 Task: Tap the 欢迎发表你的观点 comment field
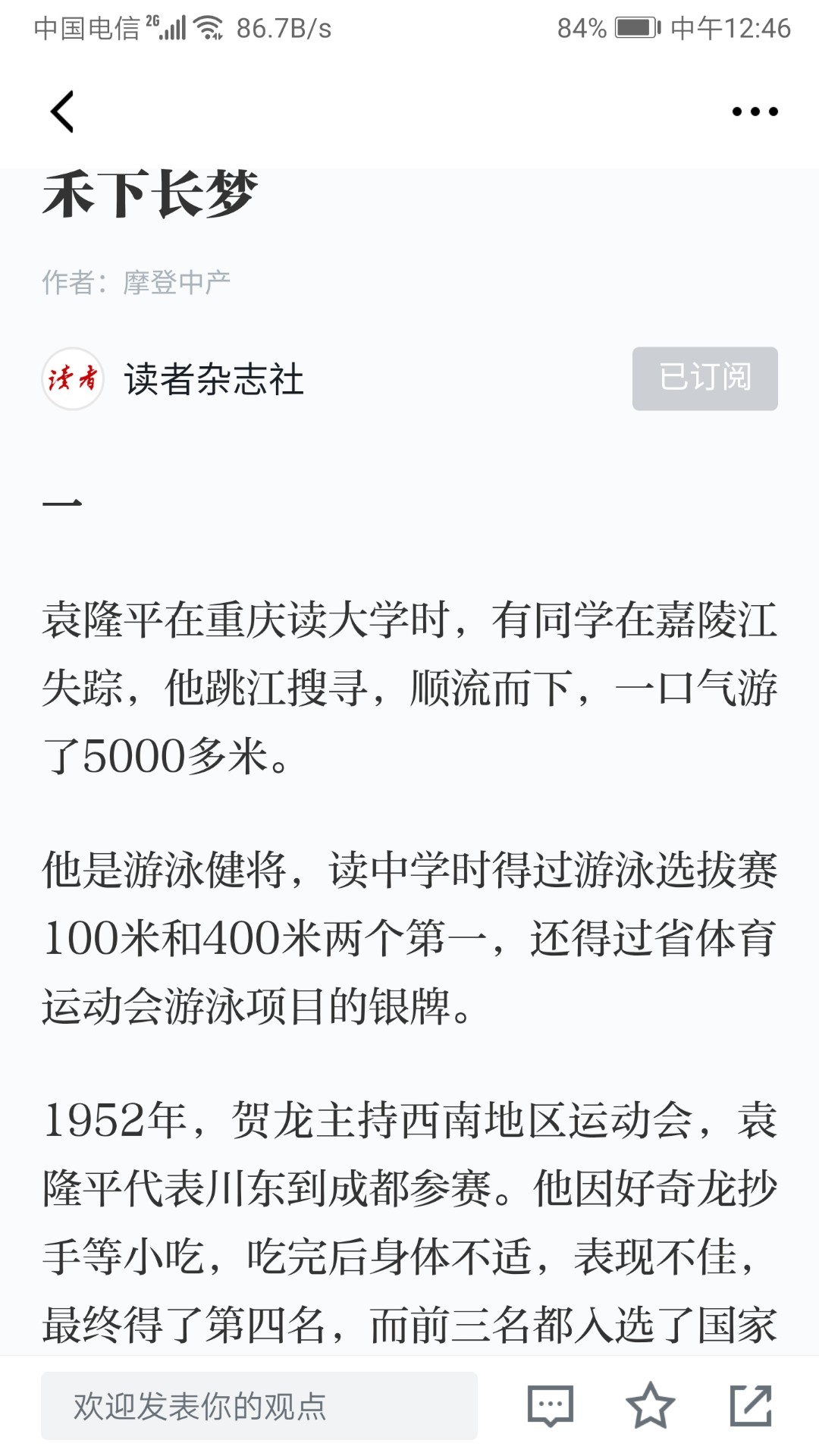coord(259,1405)
